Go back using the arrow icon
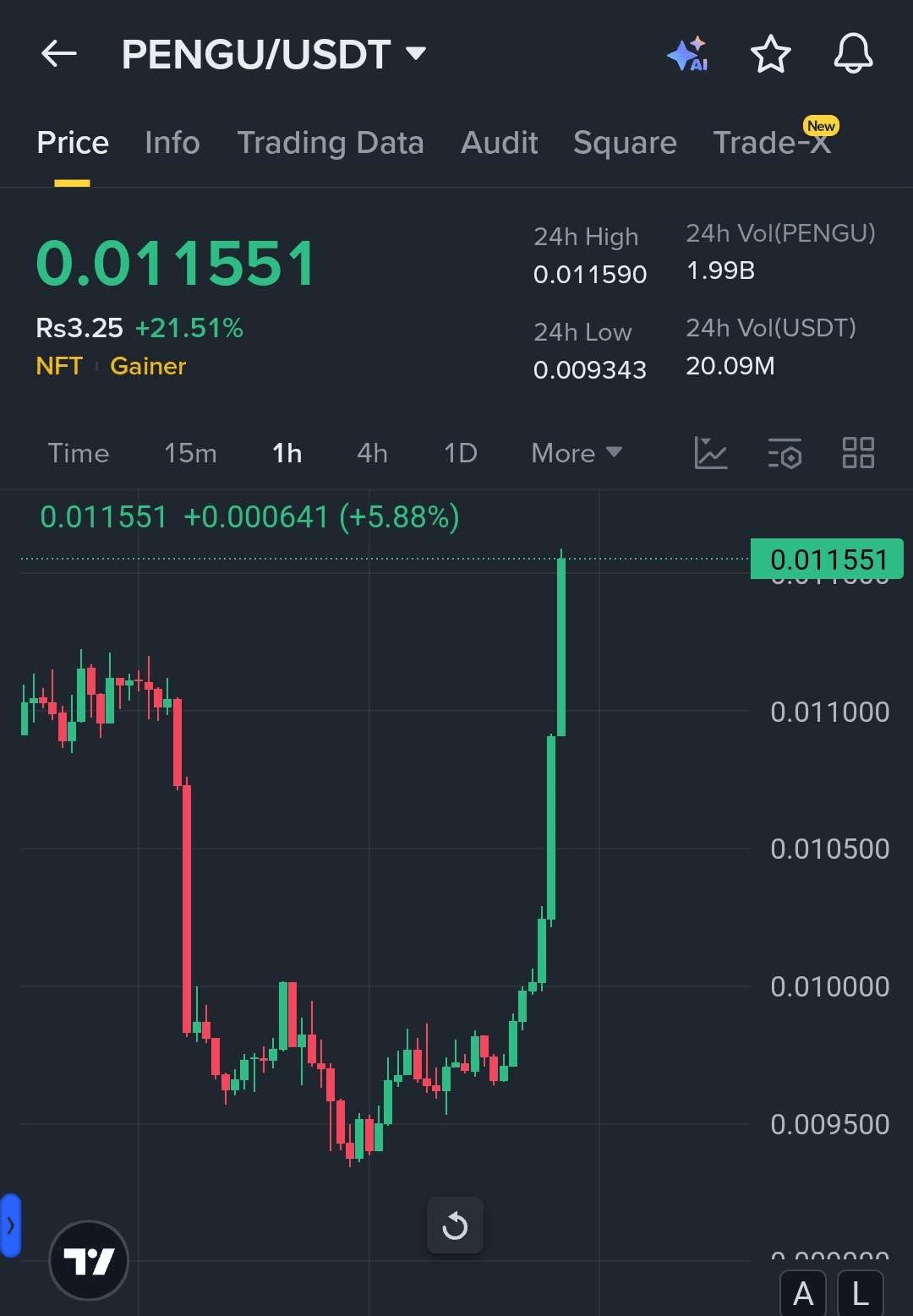Screen dimensions: 913x1316 pos(59,54)
